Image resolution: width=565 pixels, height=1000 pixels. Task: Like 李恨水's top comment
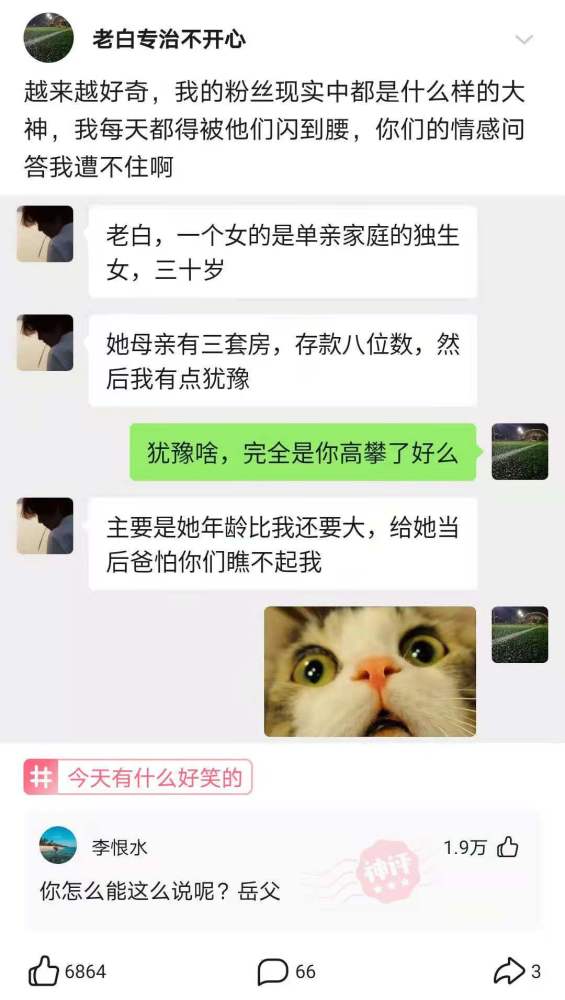(508, 847)
